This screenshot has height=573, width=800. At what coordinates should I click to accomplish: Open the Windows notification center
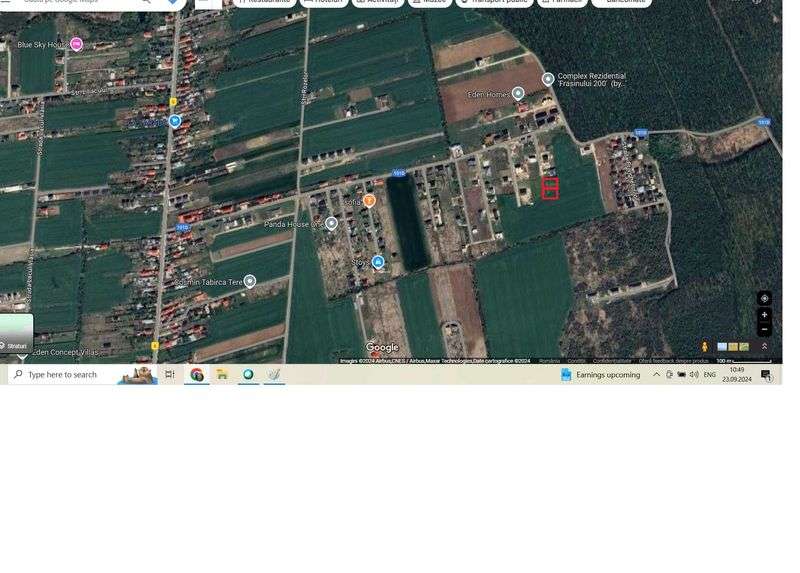[x=765, y=374]
